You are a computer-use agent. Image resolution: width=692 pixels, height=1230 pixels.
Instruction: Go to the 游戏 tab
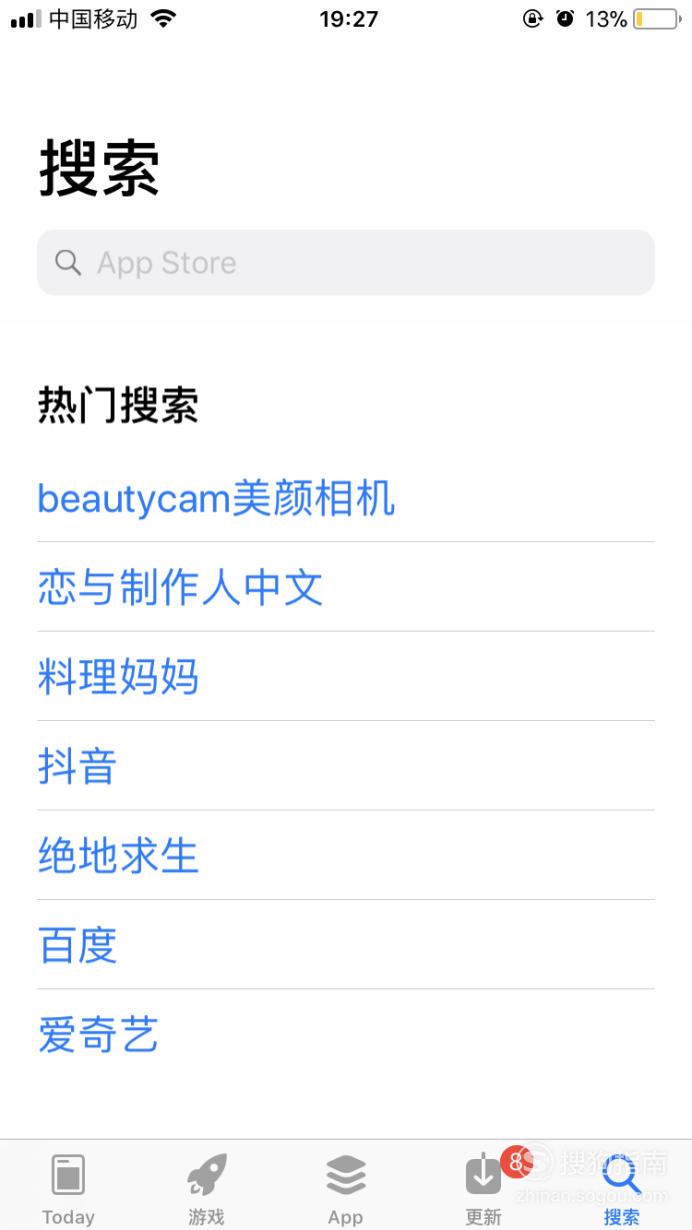click(x=207, y=1189)
